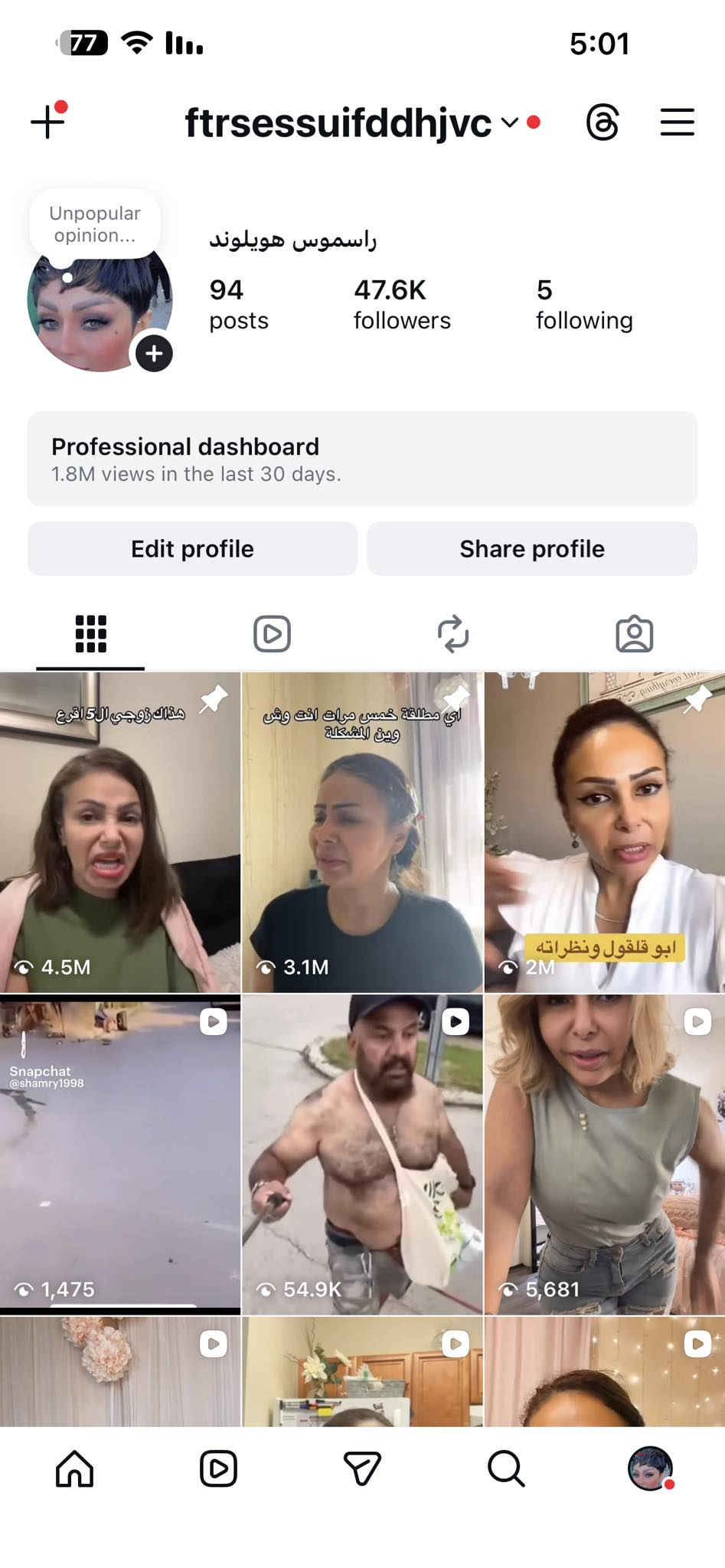The height and width of the screenshot is (1568, 725).
Task: Open Search in the bottom bar
Action: (x=506, y=1468)
